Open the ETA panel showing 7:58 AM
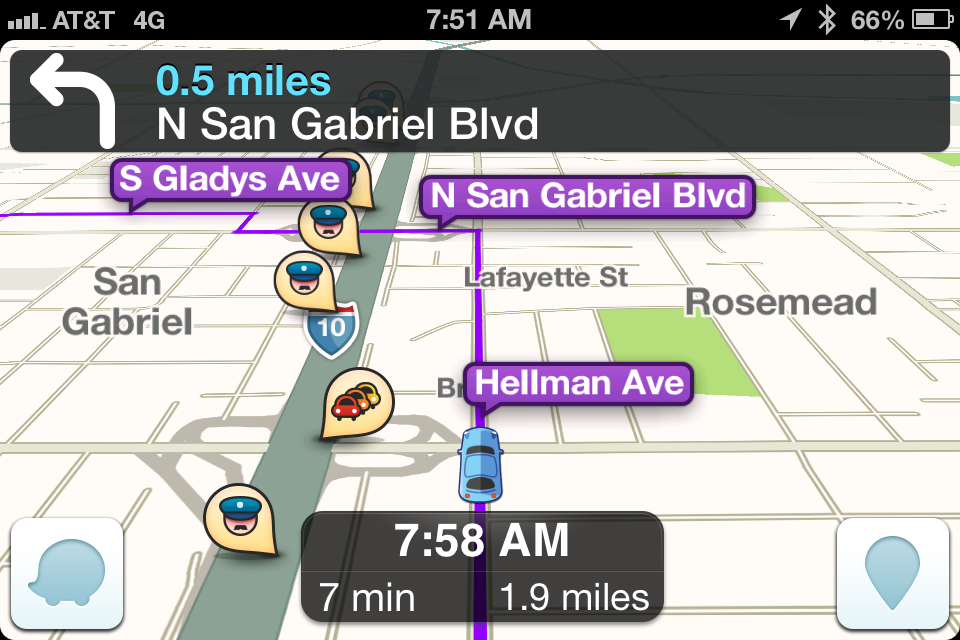This screenshot has width=960, height=640. coord(481,566)
